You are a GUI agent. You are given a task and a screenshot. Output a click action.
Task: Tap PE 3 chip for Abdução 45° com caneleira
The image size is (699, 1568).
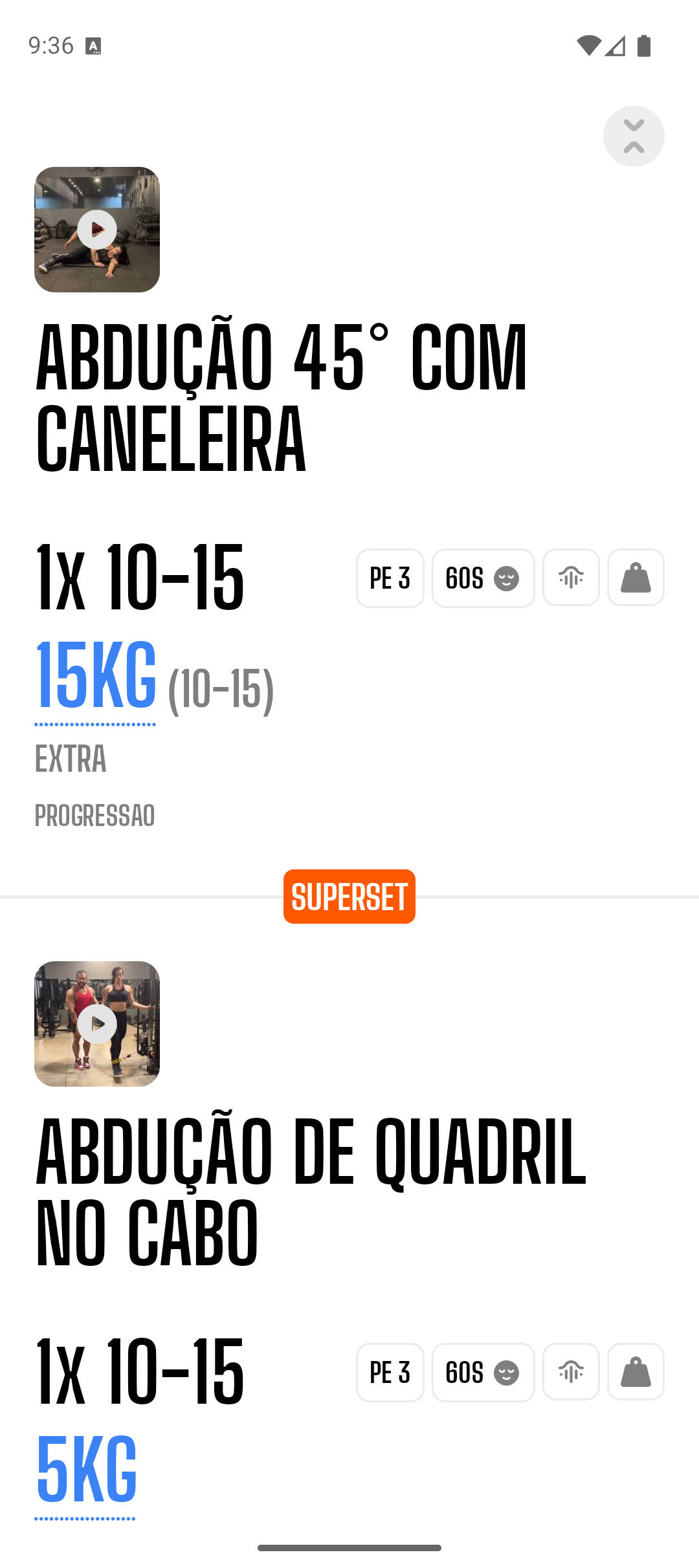click(390, 578)
